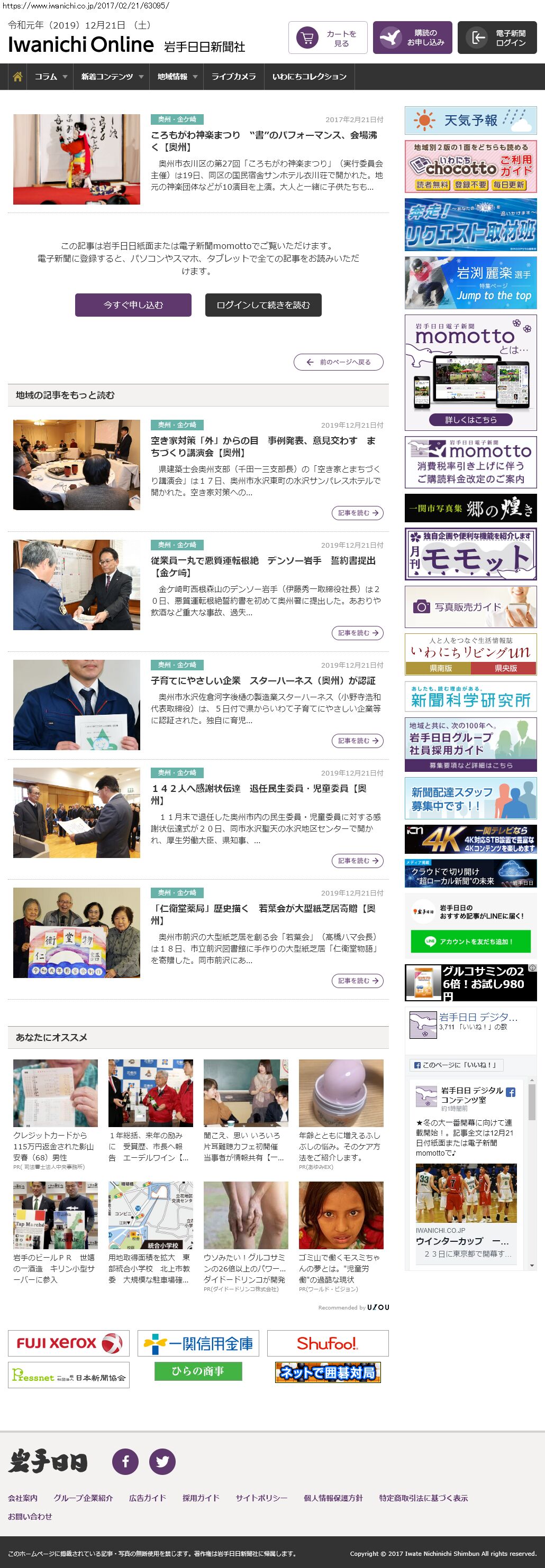Image resolution: width=545 pixels, height=1568 pixels.
Task: Expand the コラム dropdown menu
Action: pyautogui.click(x=51, y=77)
